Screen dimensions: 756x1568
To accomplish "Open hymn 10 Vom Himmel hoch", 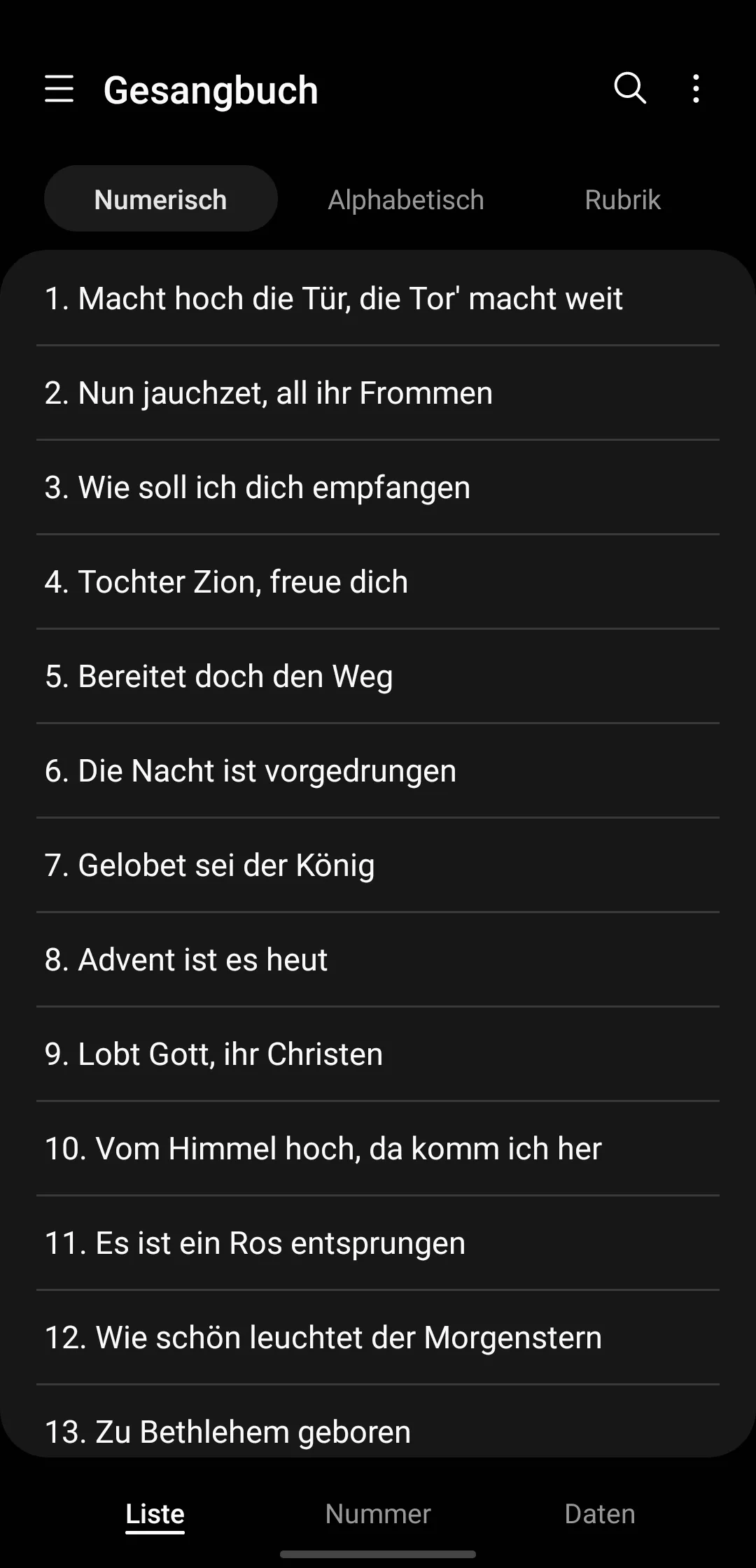I will 378,1149.
